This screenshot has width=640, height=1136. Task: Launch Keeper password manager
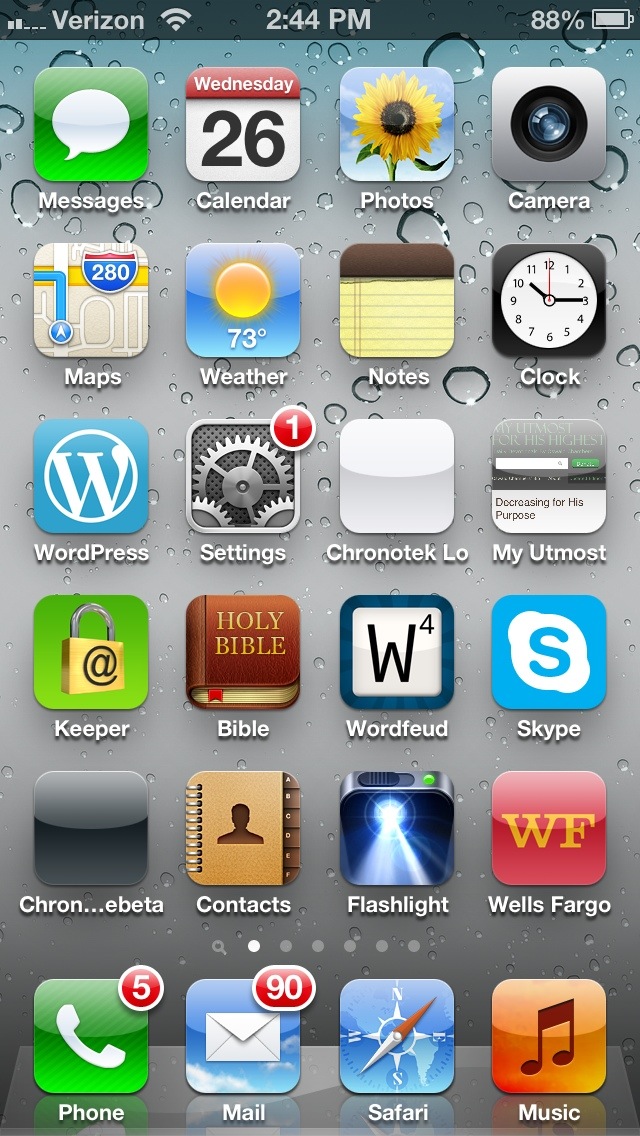point(91,653)
